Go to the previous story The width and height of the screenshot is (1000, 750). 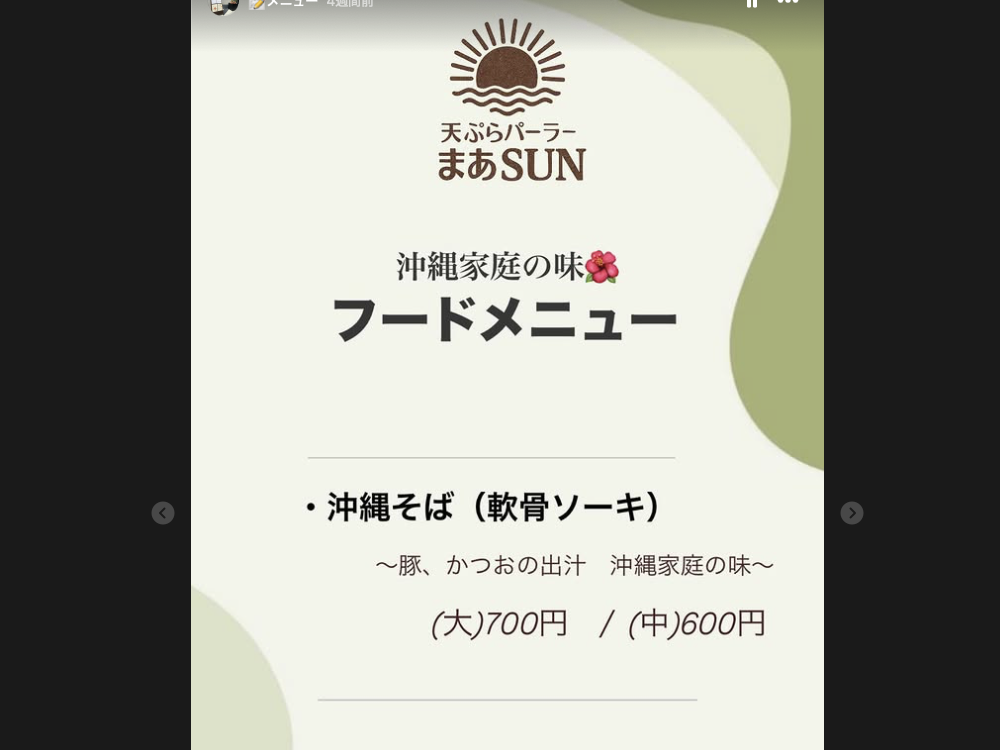click(163, 513)
